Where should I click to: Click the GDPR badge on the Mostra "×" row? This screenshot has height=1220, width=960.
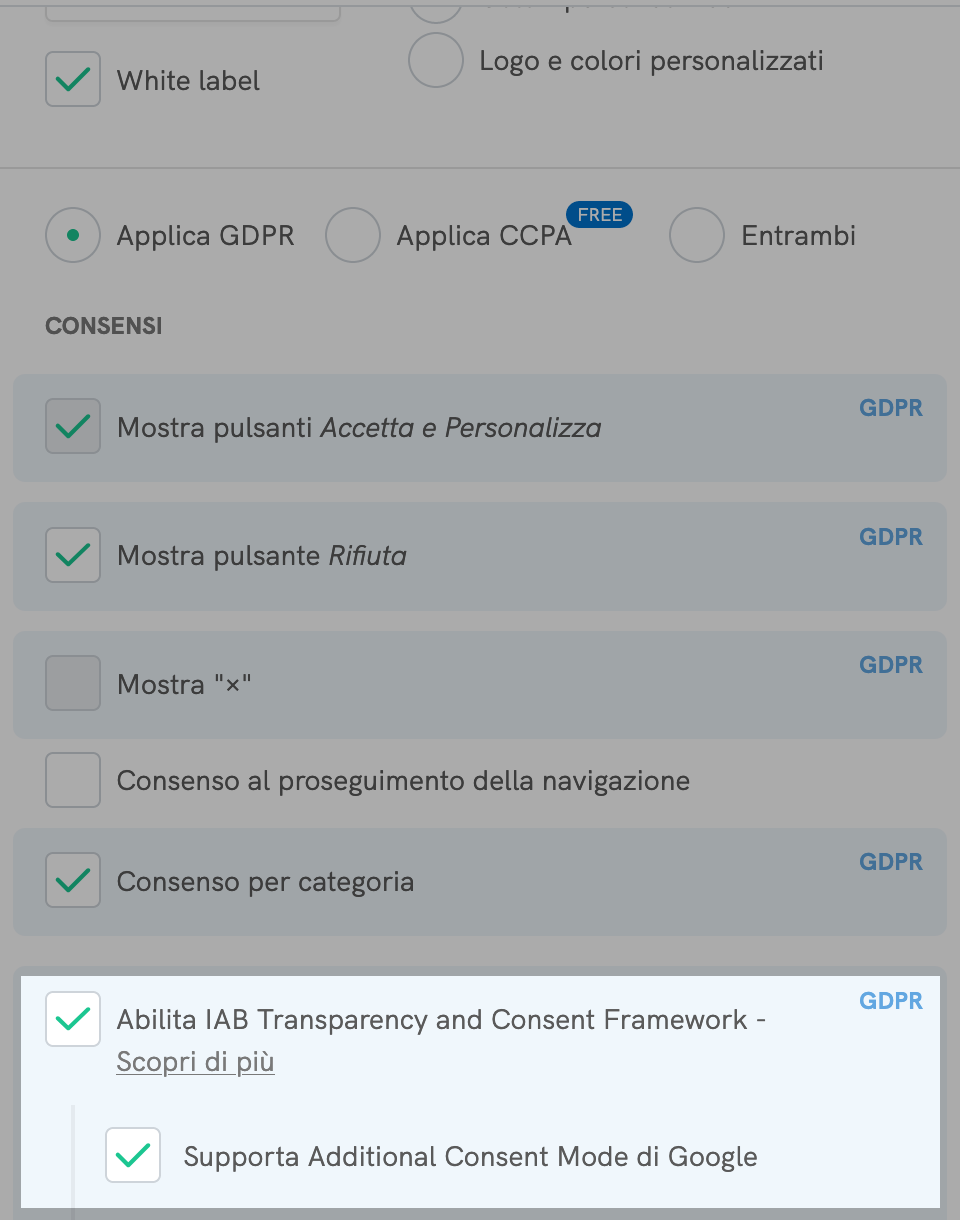(890, 664)
